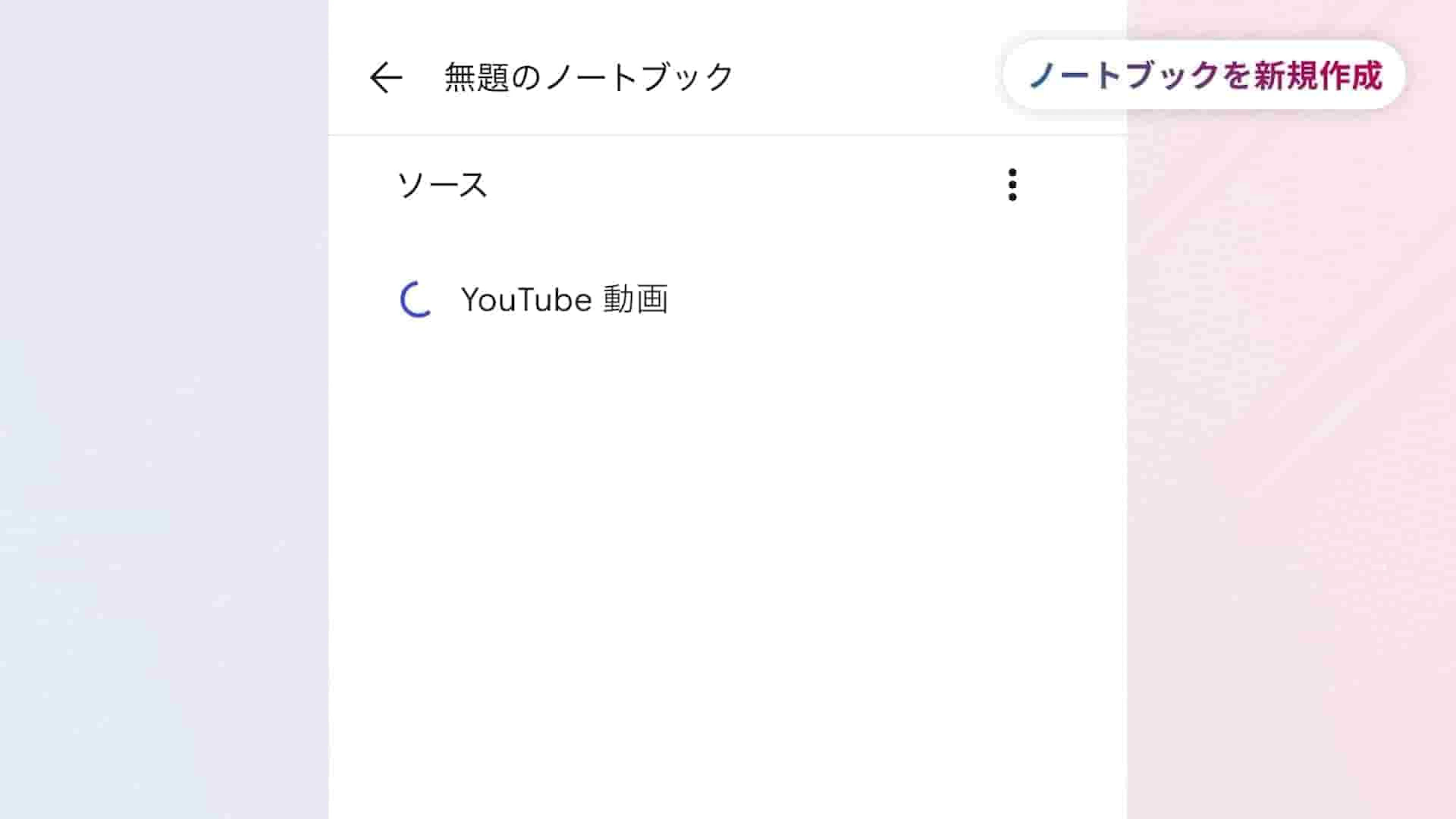1456x819 pixels.
Task: Open the ソース overflow menu
Action: [x=1012, y=184]
